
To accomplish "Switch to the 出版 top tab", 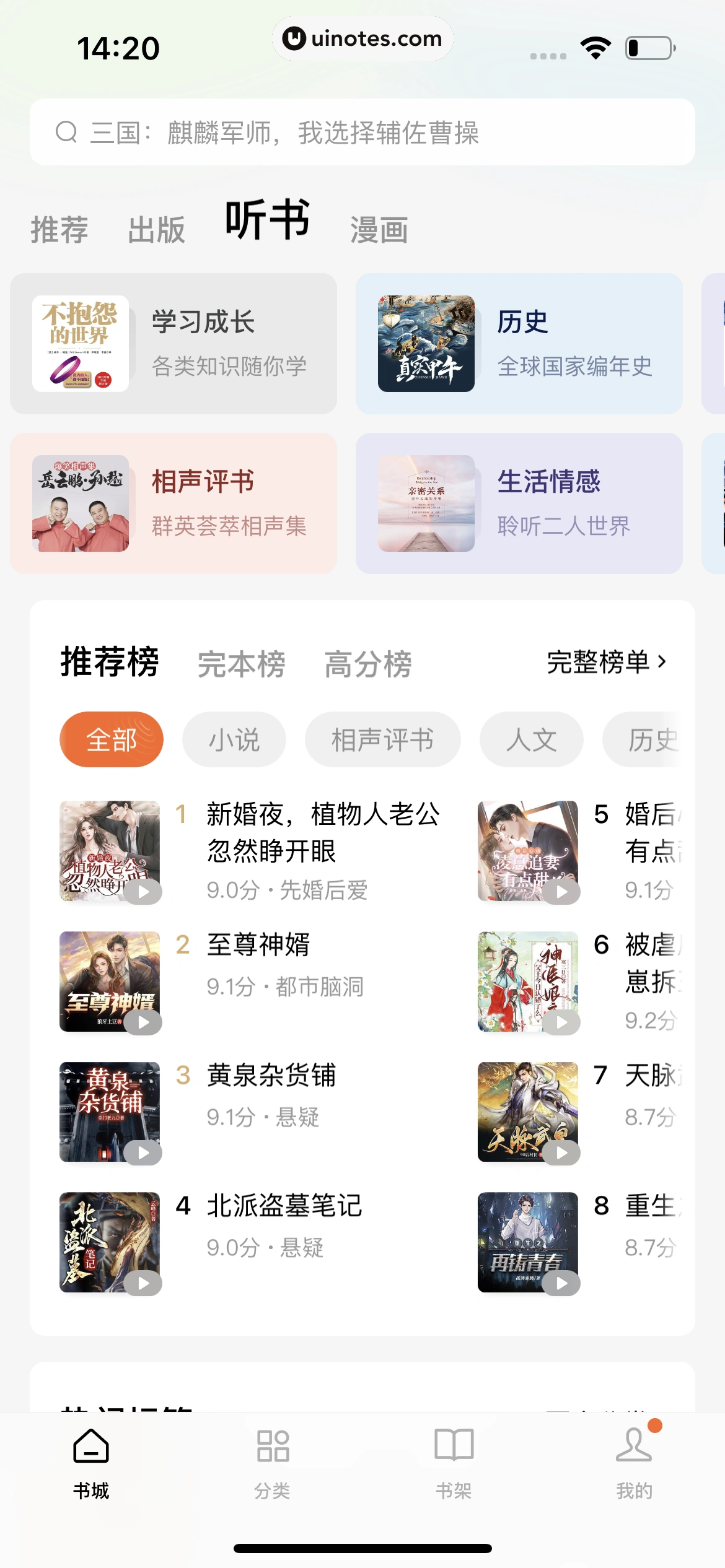I will 156,230.
